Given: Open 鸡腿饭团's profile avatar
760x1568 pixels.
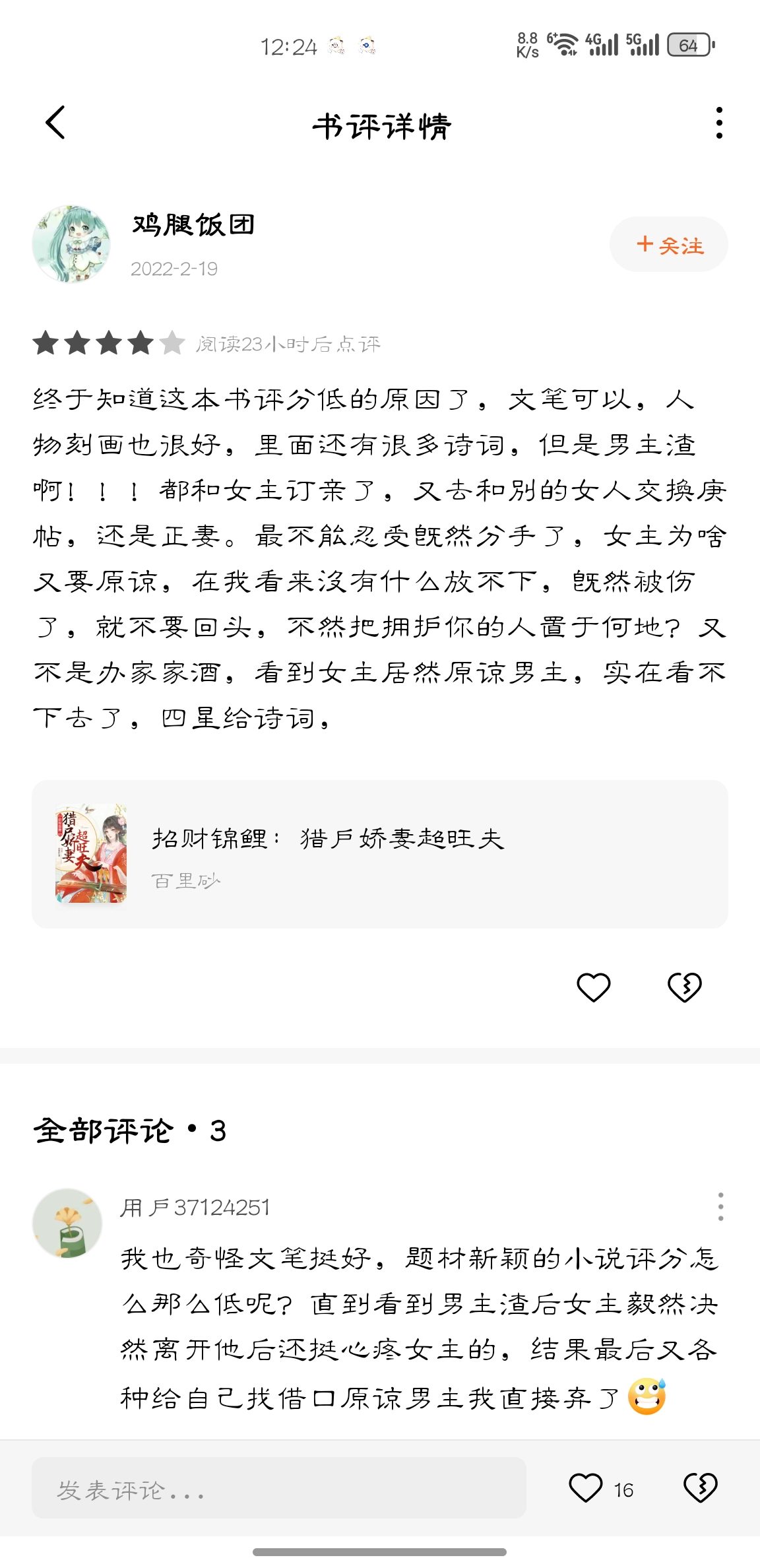Looking at the screenshot, I should pyautogui.click(x=71, y=244).
